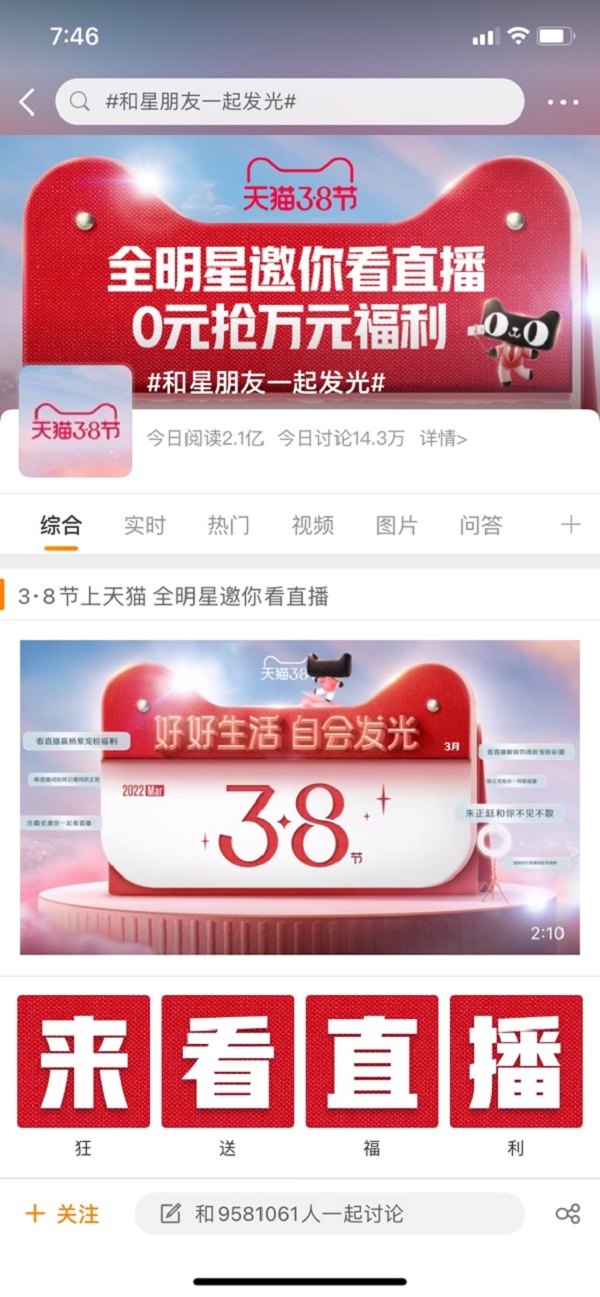Switch to the 图片 tab
The image size is (600, 1297).
coord(397,525)
